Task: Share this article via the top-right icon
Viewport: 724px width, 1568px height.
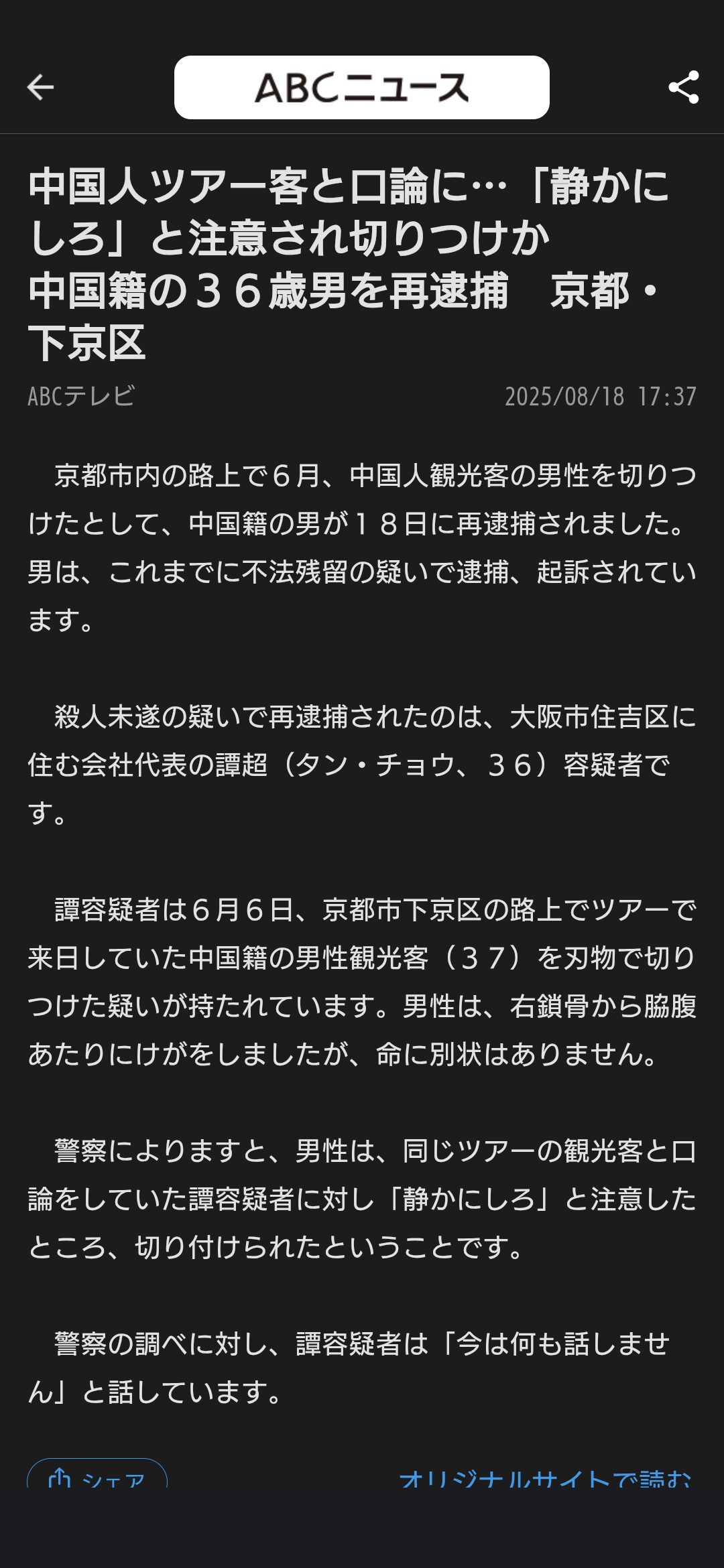Action: point(684,87)
